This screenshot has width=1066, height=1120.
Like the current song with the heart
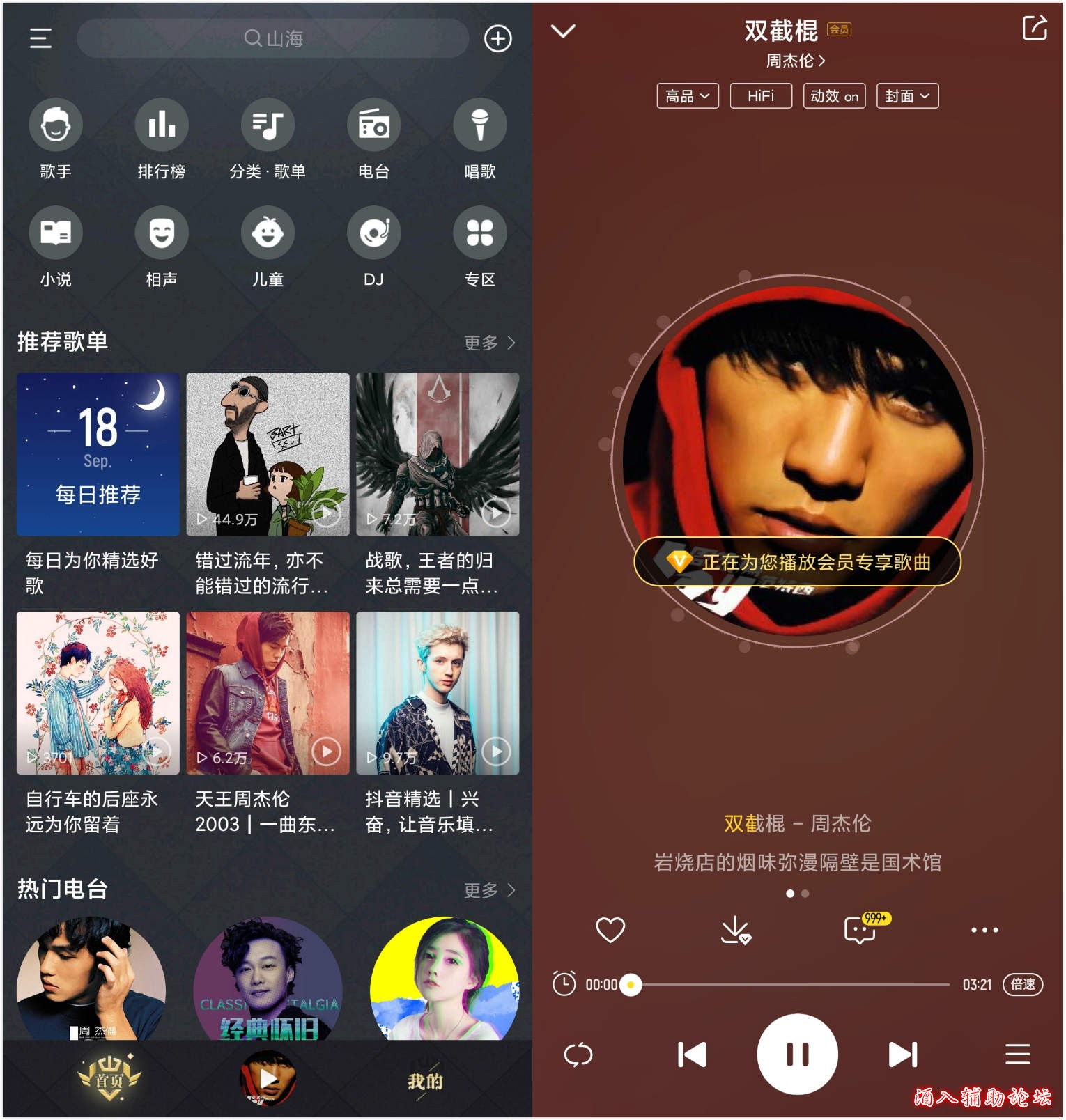coord(610,930)
